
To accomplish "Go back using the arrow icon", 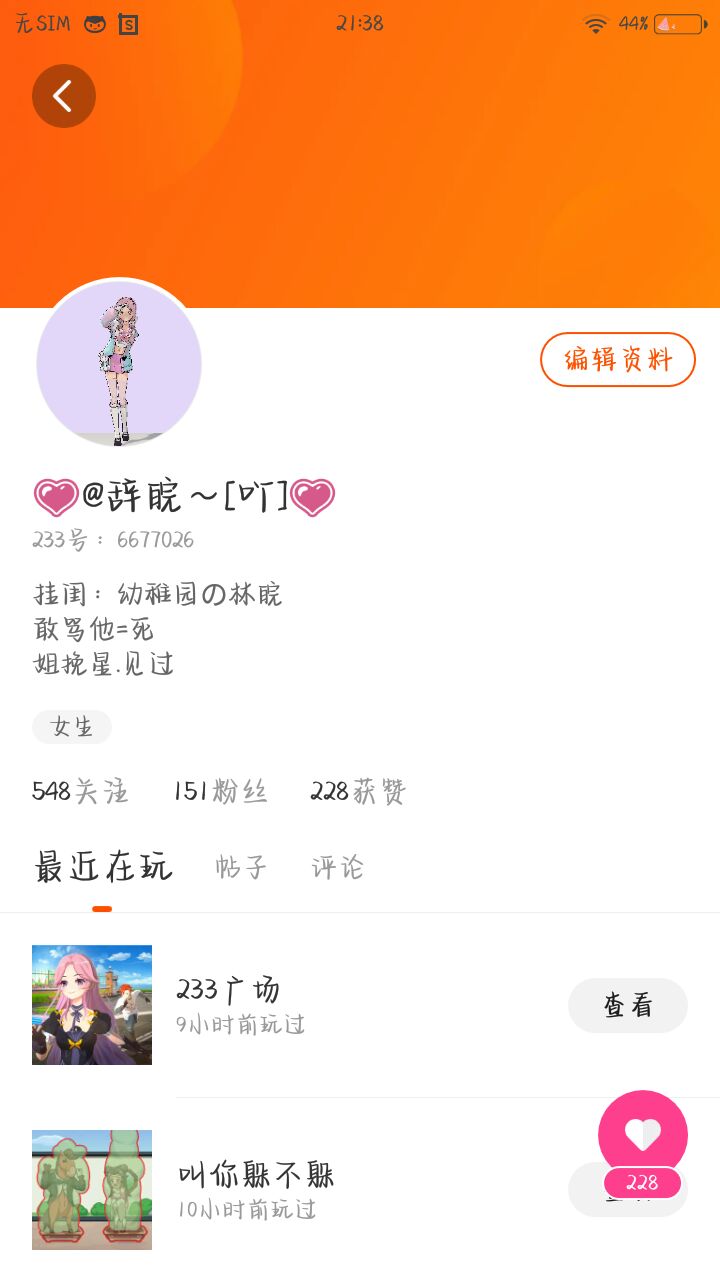I will coord(63,96).
